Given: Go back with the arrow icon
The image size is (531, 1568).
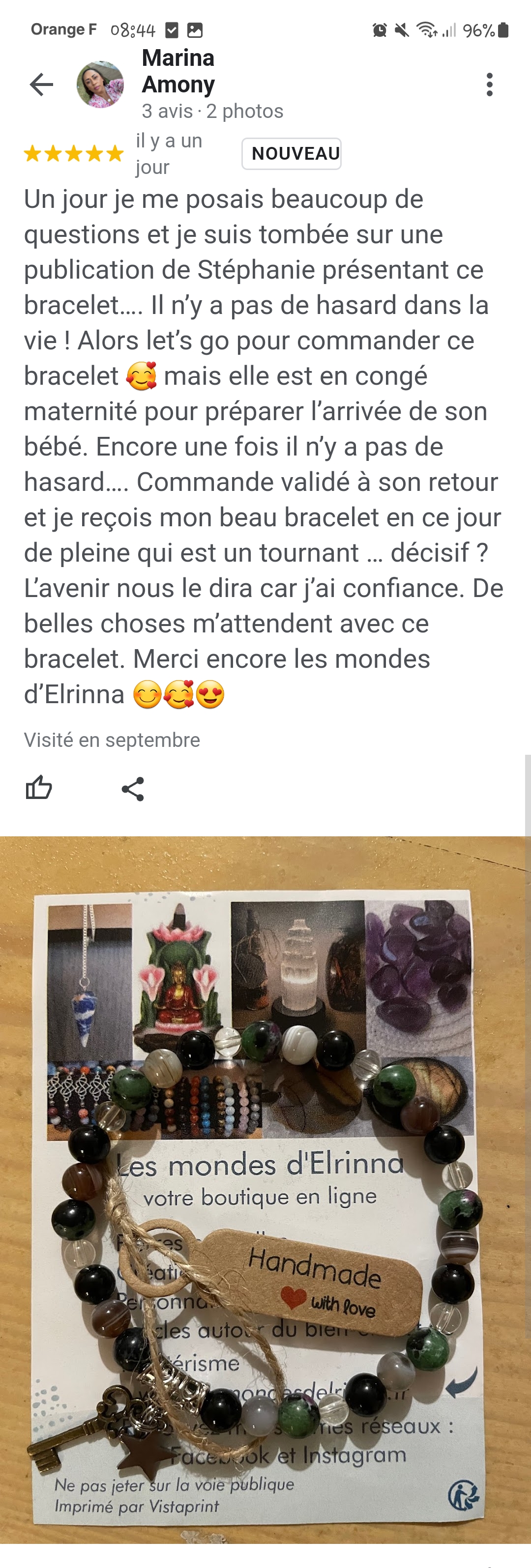Looking at the screenshot, I should click(x=41, y=85).
